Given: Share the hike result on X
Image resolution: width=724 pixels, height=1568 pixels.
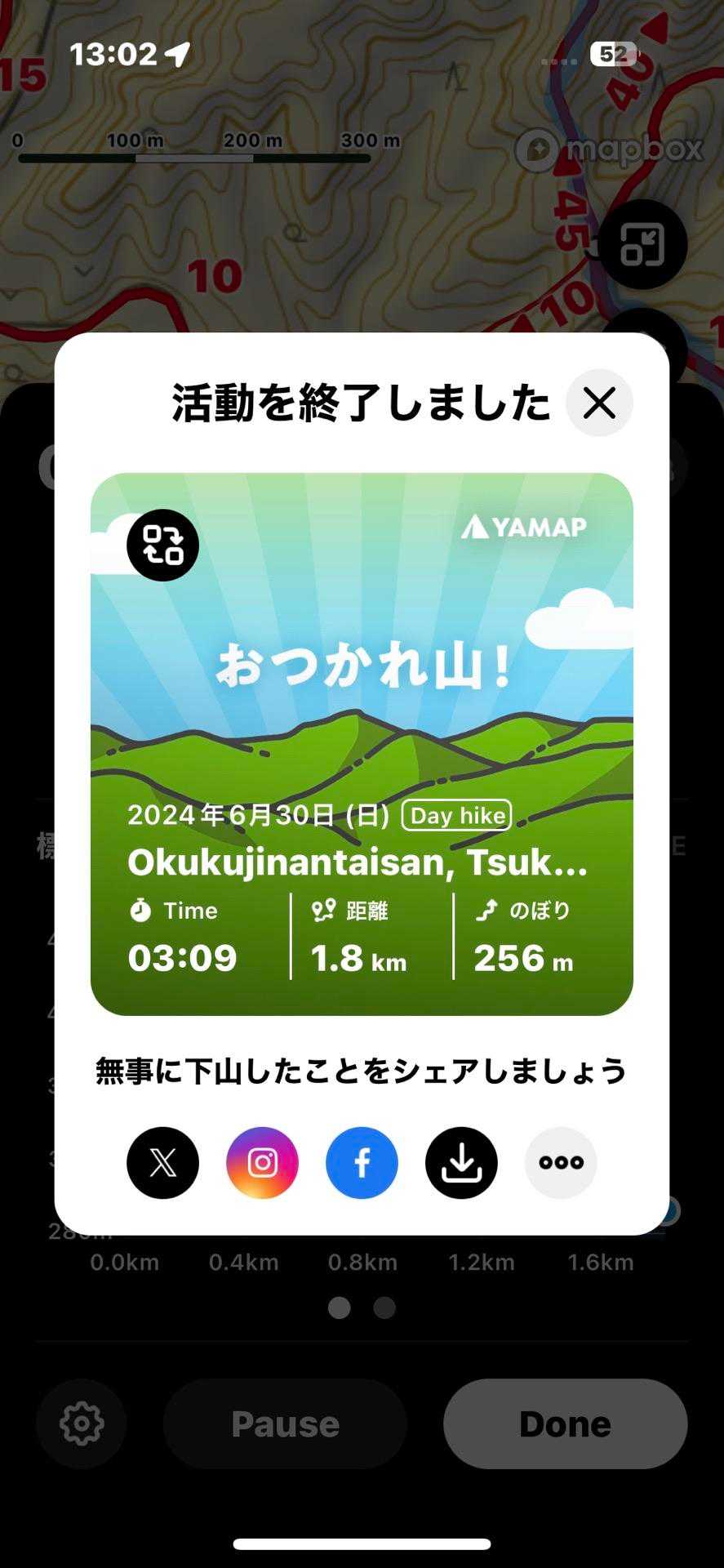Looking at the screenshot, I should (x=162, y=1162).
